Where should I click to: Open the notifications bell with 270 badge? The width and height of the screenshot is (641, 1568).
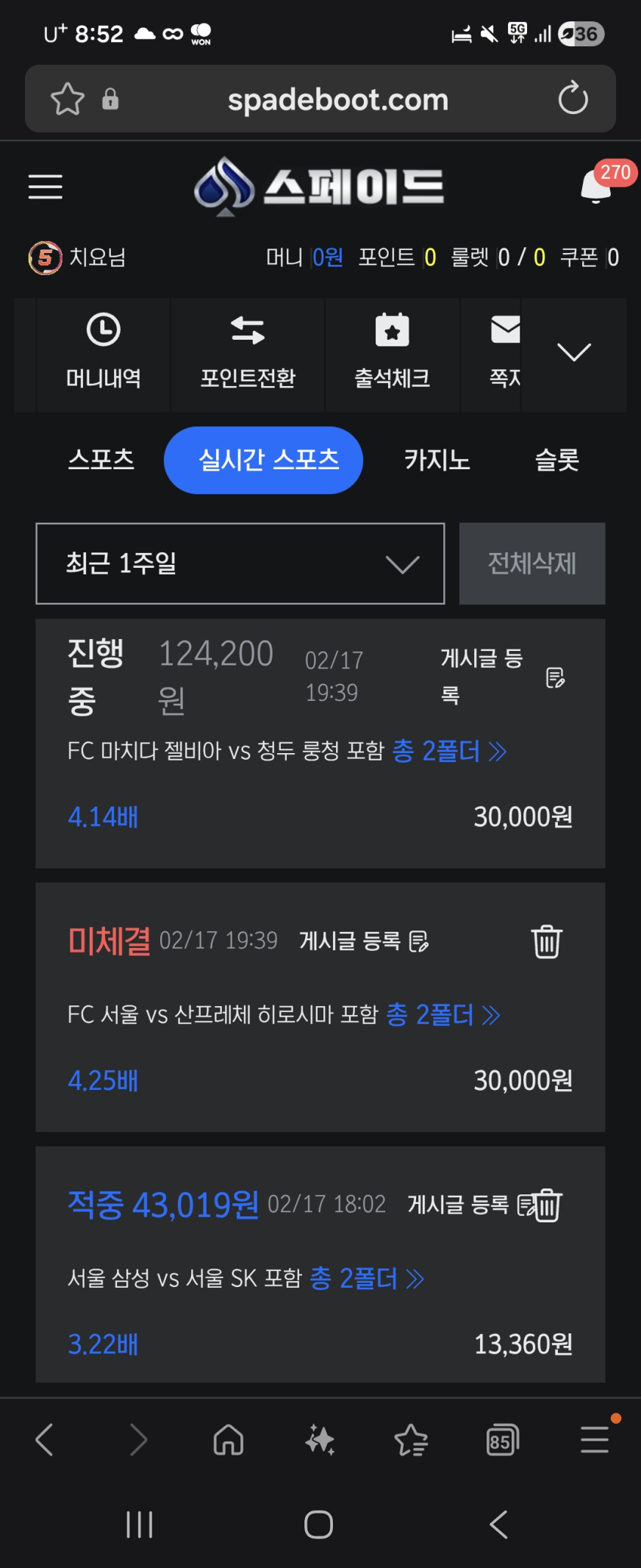[596, 187]
